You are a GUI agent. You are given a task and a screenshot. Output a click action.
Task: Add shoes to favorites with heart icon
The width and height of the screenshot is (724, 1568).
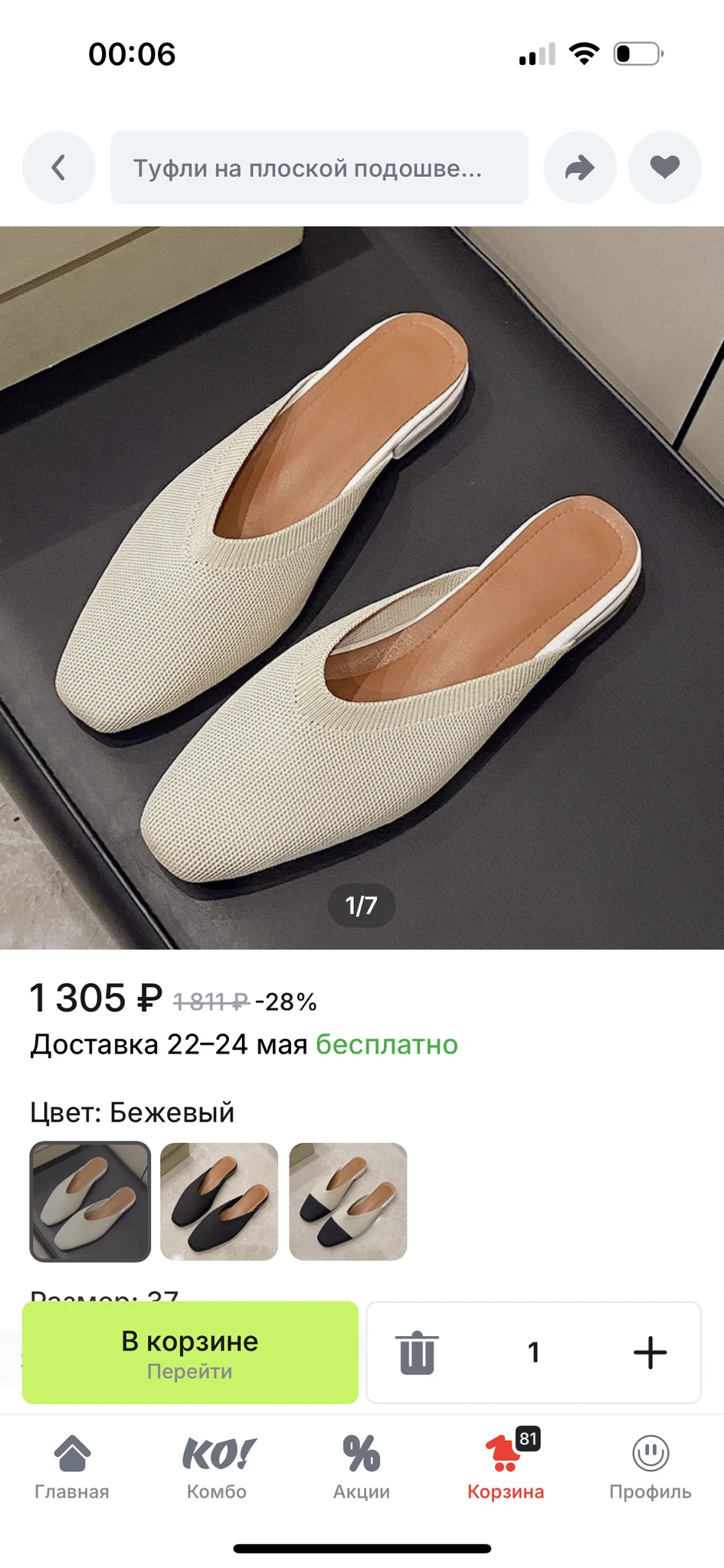pyautogui.click(x=664, y=167)
